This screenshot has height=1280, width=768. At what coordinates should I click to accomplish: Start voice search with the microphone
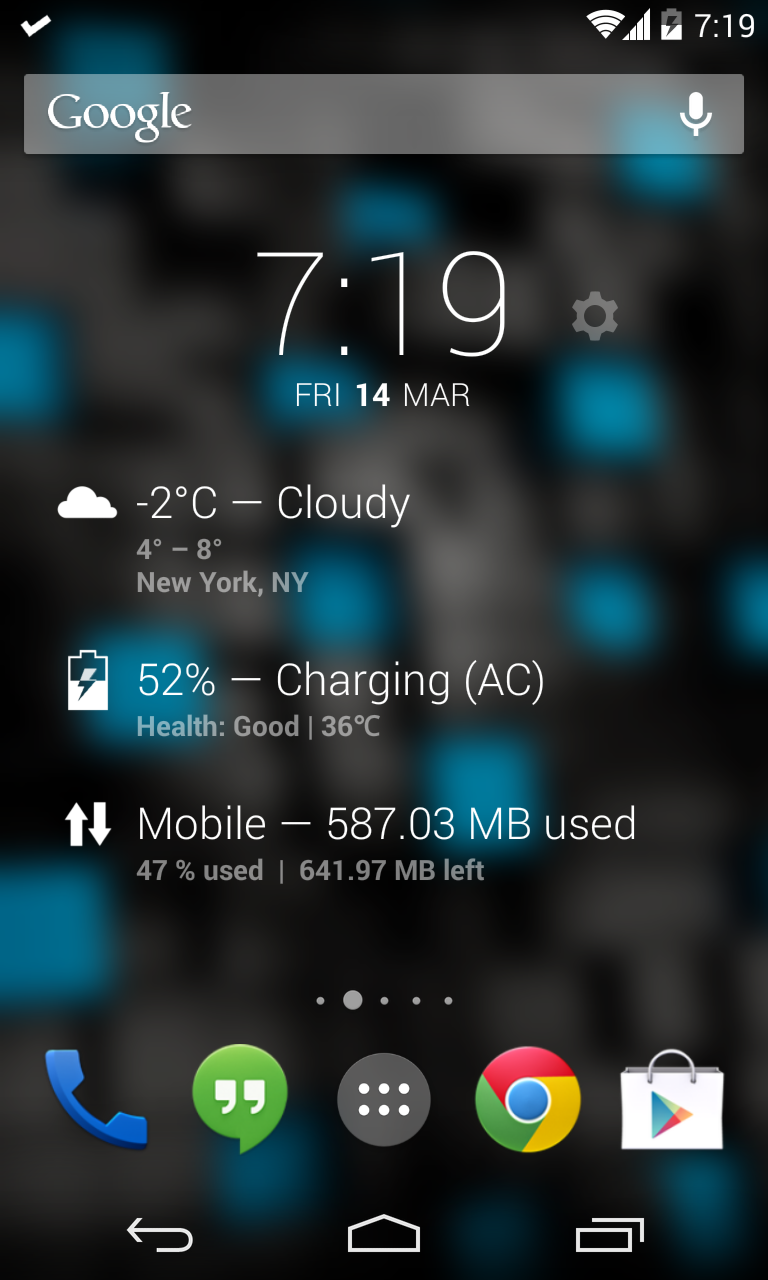[696, 114]
